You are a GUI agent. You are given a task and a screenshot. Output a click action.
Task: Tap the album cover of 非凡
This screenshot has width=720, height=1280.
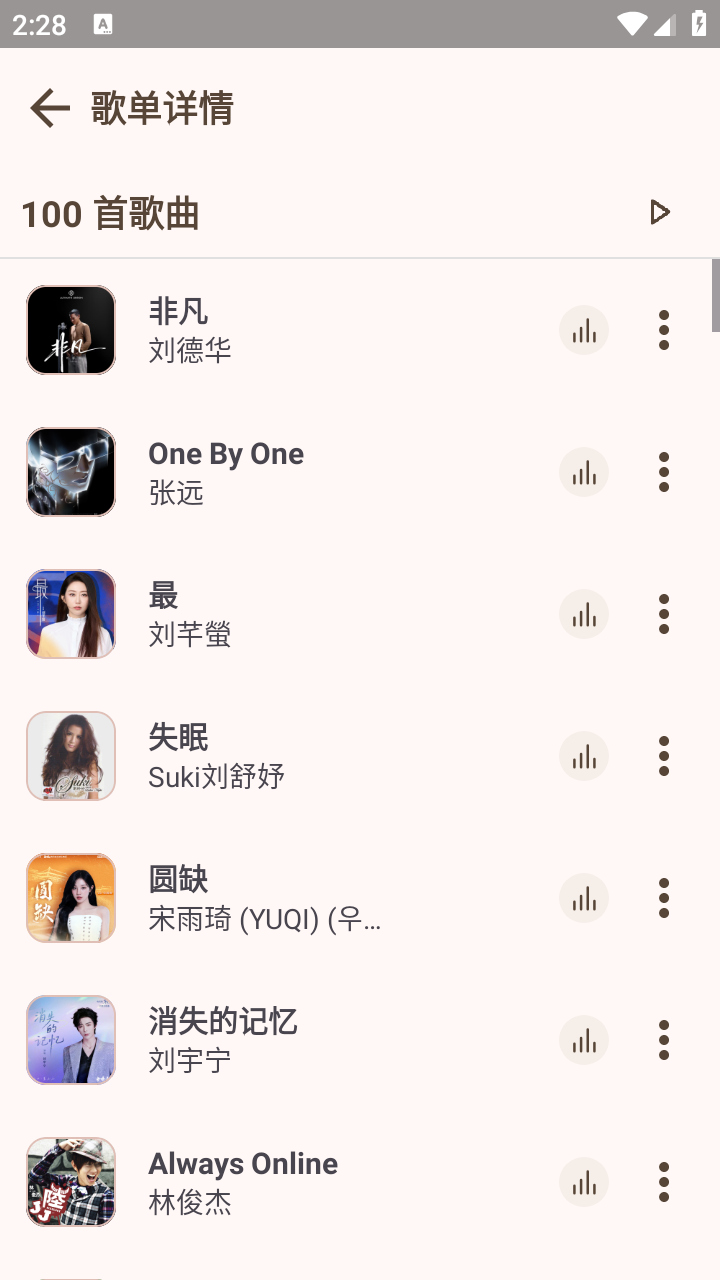click(x=70, y=330)
